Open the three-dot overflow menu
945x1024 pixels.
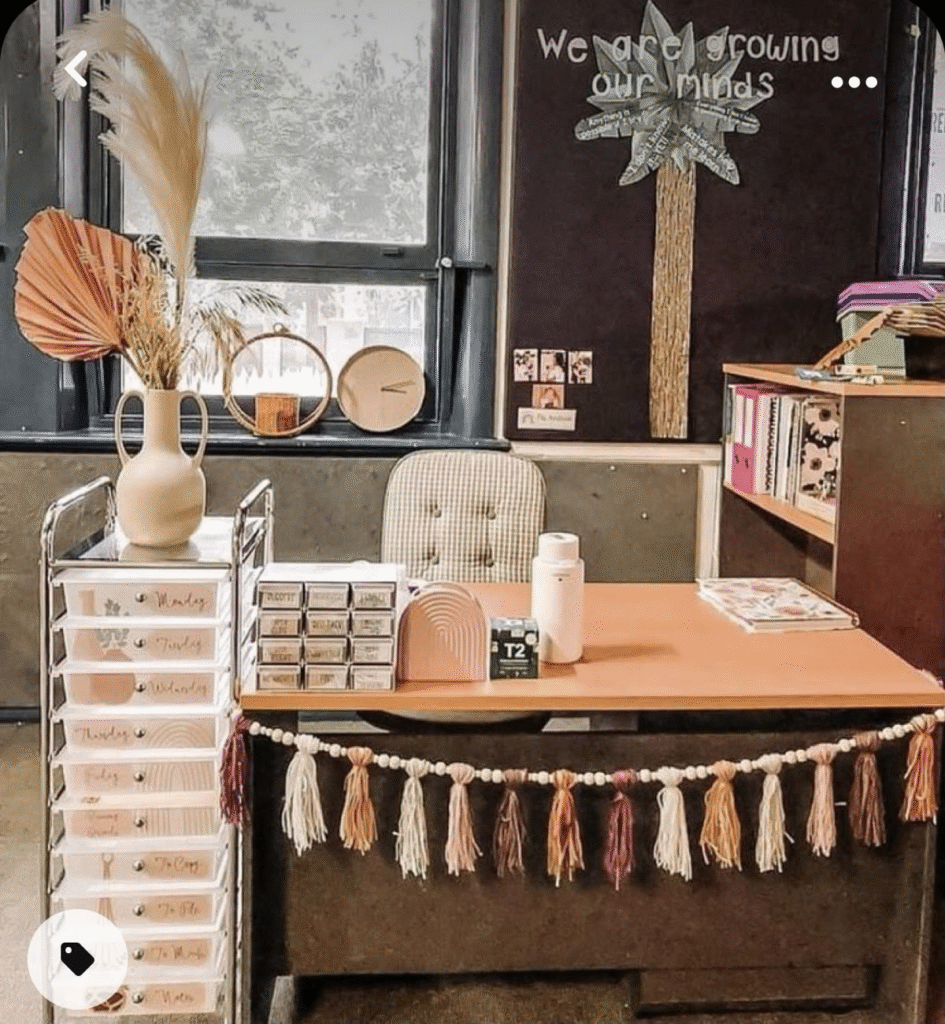click(x=853, y=82)
